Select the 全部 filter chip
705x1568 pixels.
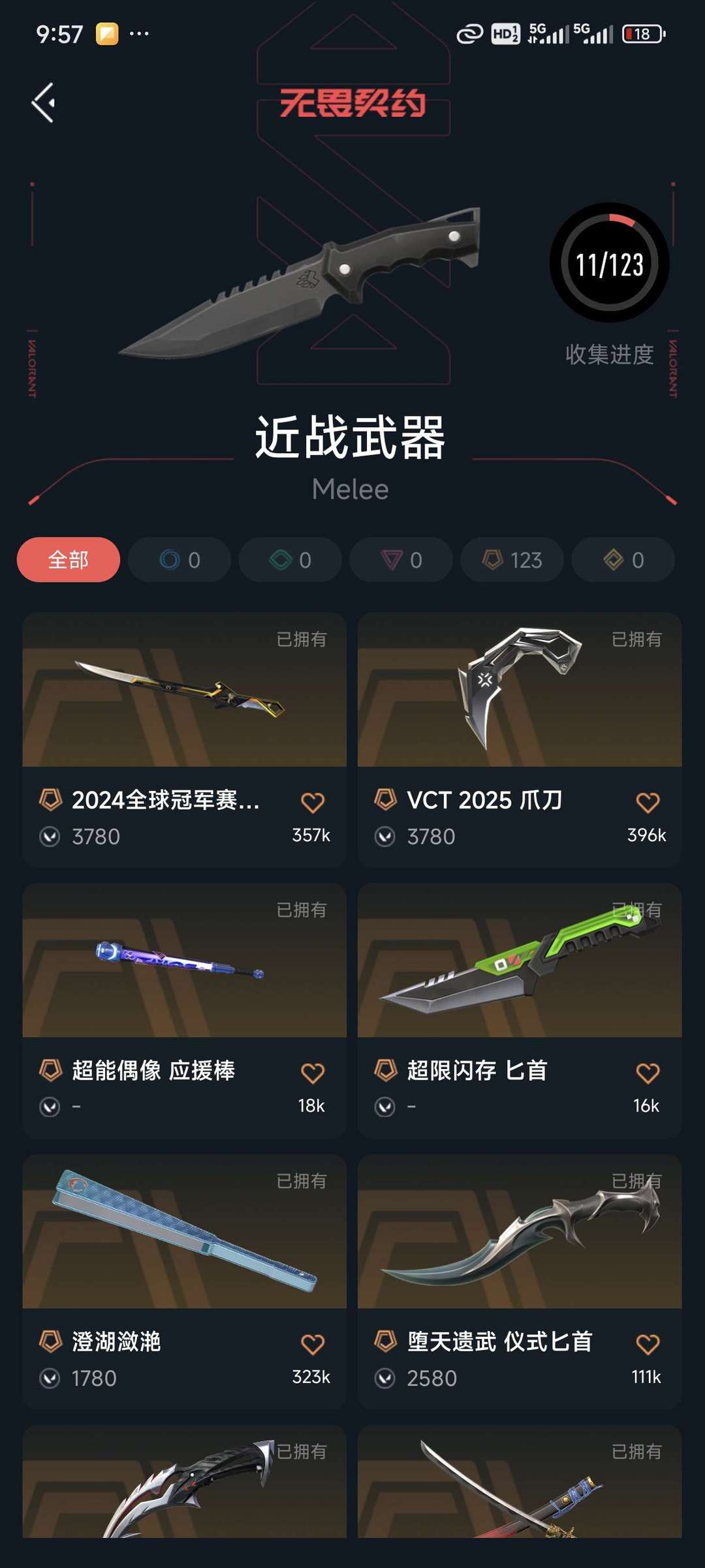pos(69,560)
